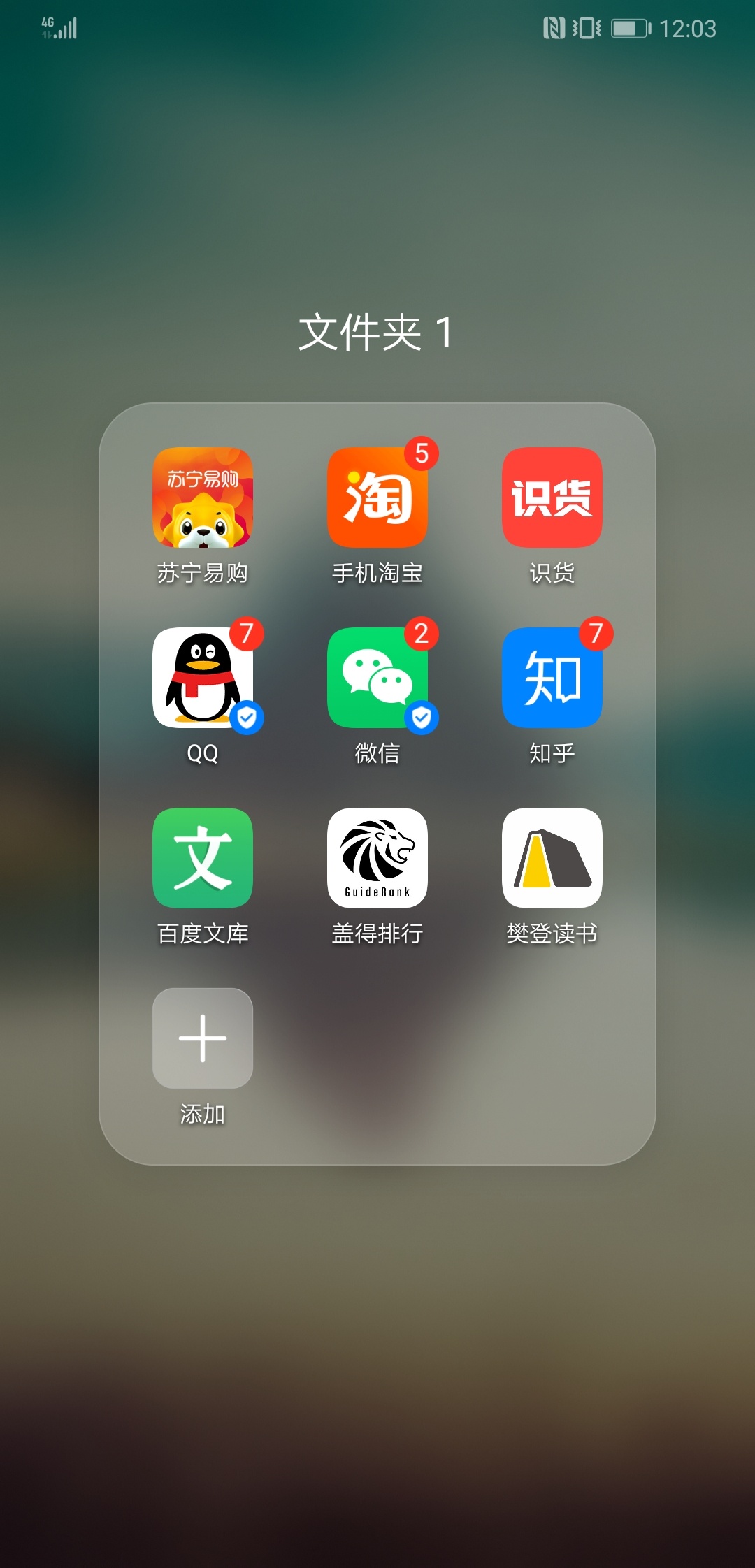Launch 百度文库 app

[x=203, y=858]
